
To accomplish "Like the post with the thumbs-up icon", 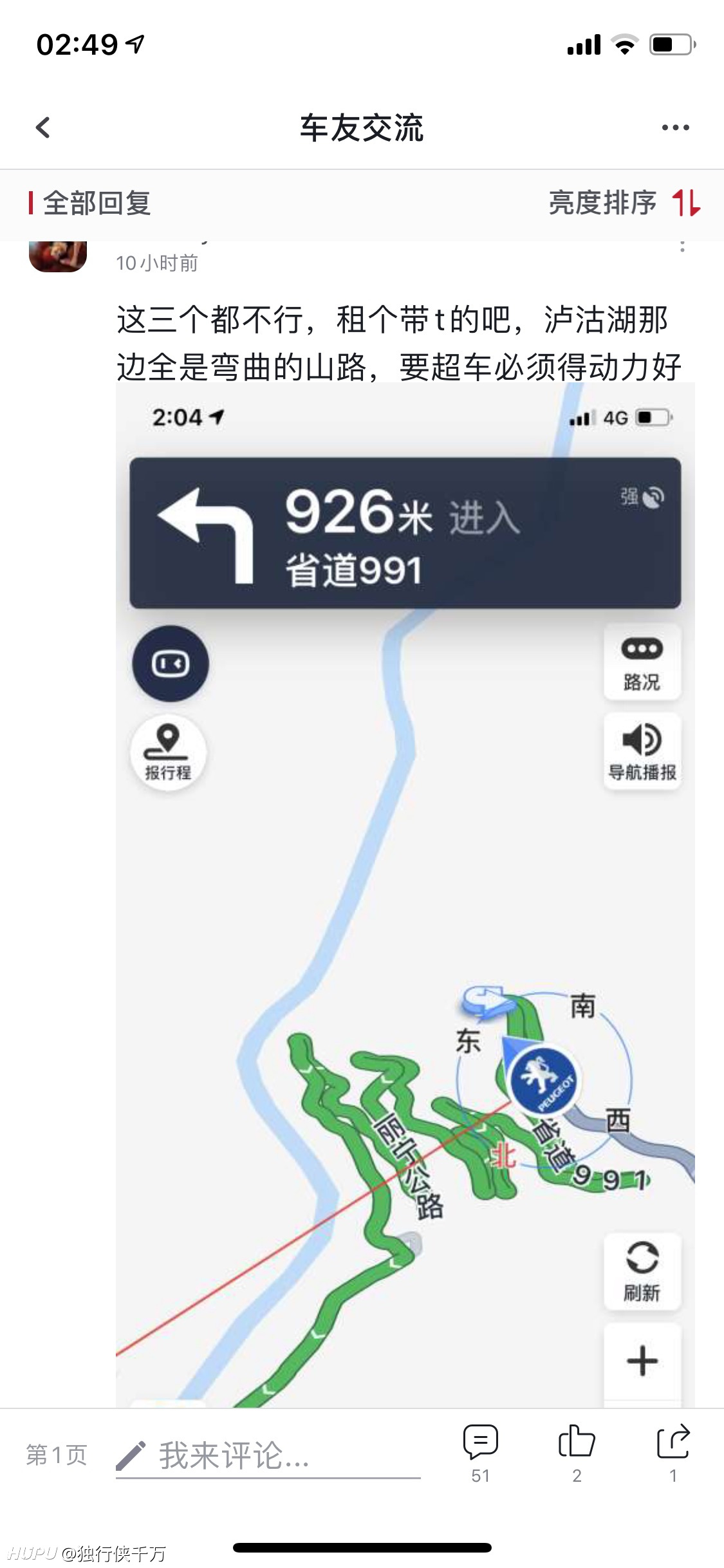I will (577, 1453).
